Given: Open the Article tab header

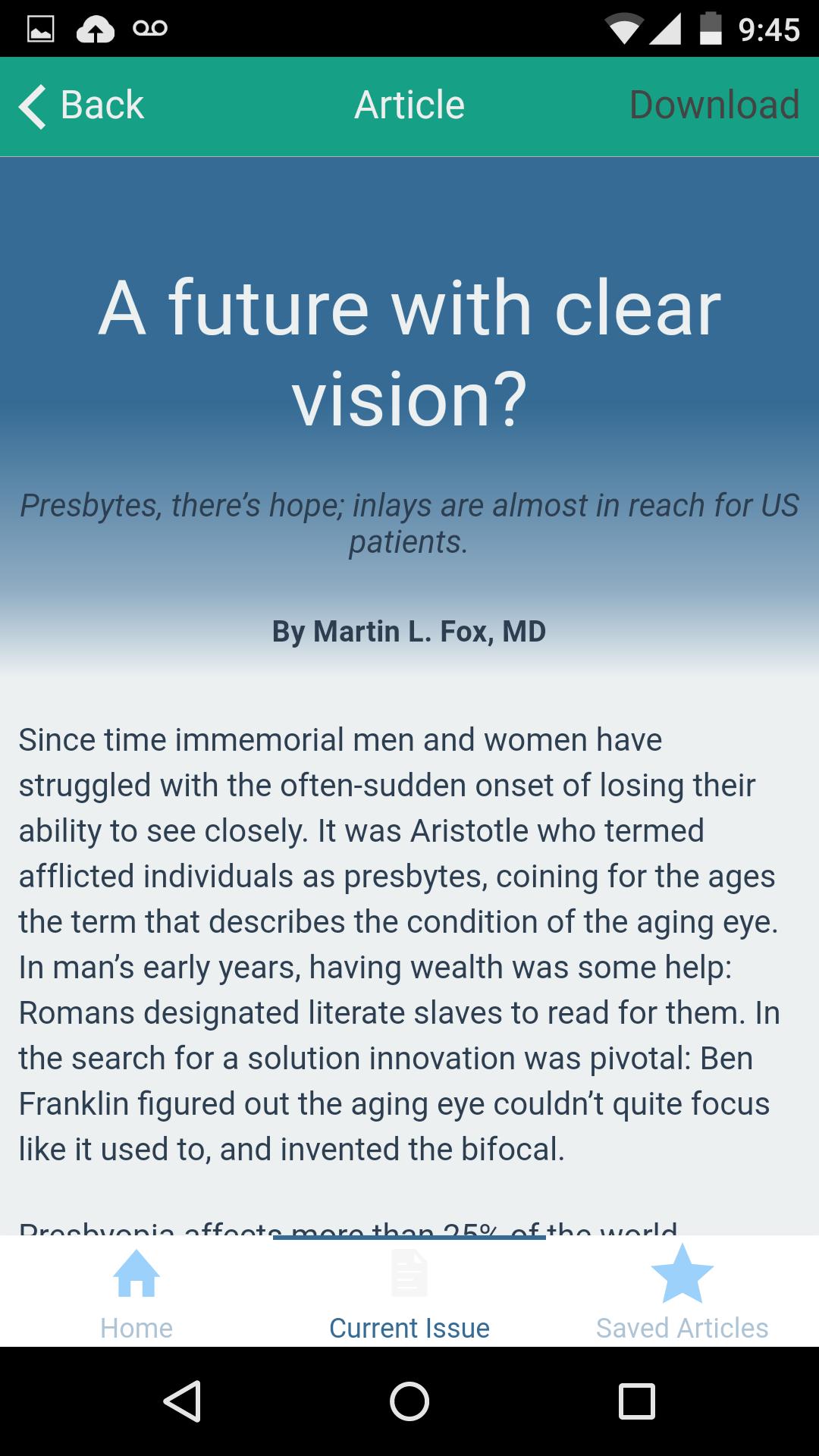Looking at the screenshot, I should click(409, 105).
